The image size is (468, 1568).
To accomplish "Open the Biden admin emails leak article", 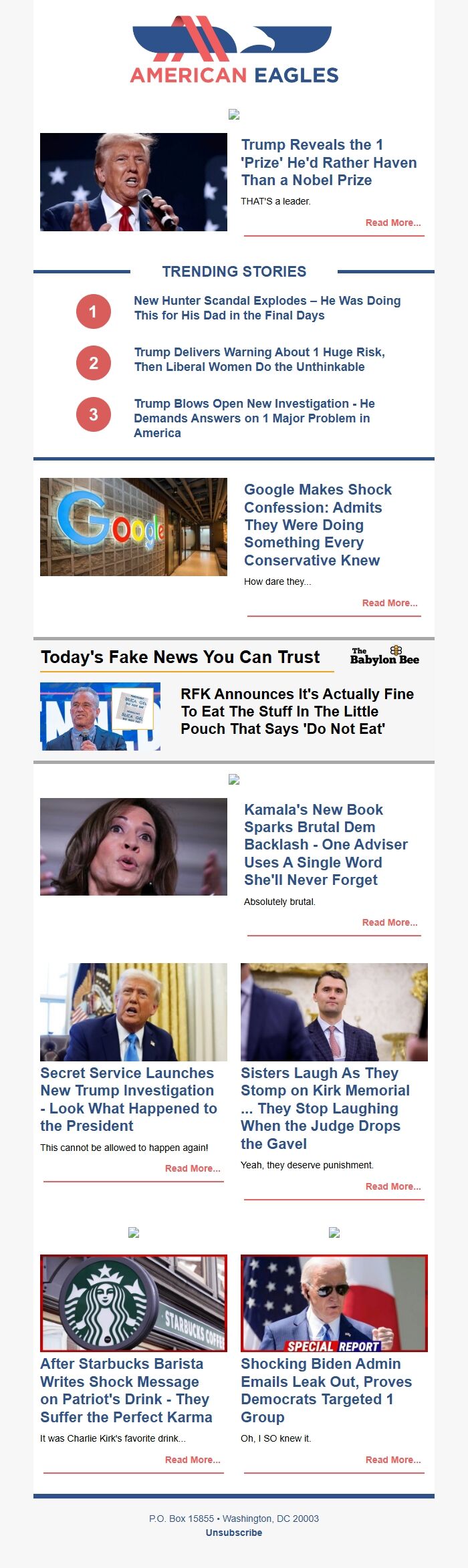I will coord(326,1390).
